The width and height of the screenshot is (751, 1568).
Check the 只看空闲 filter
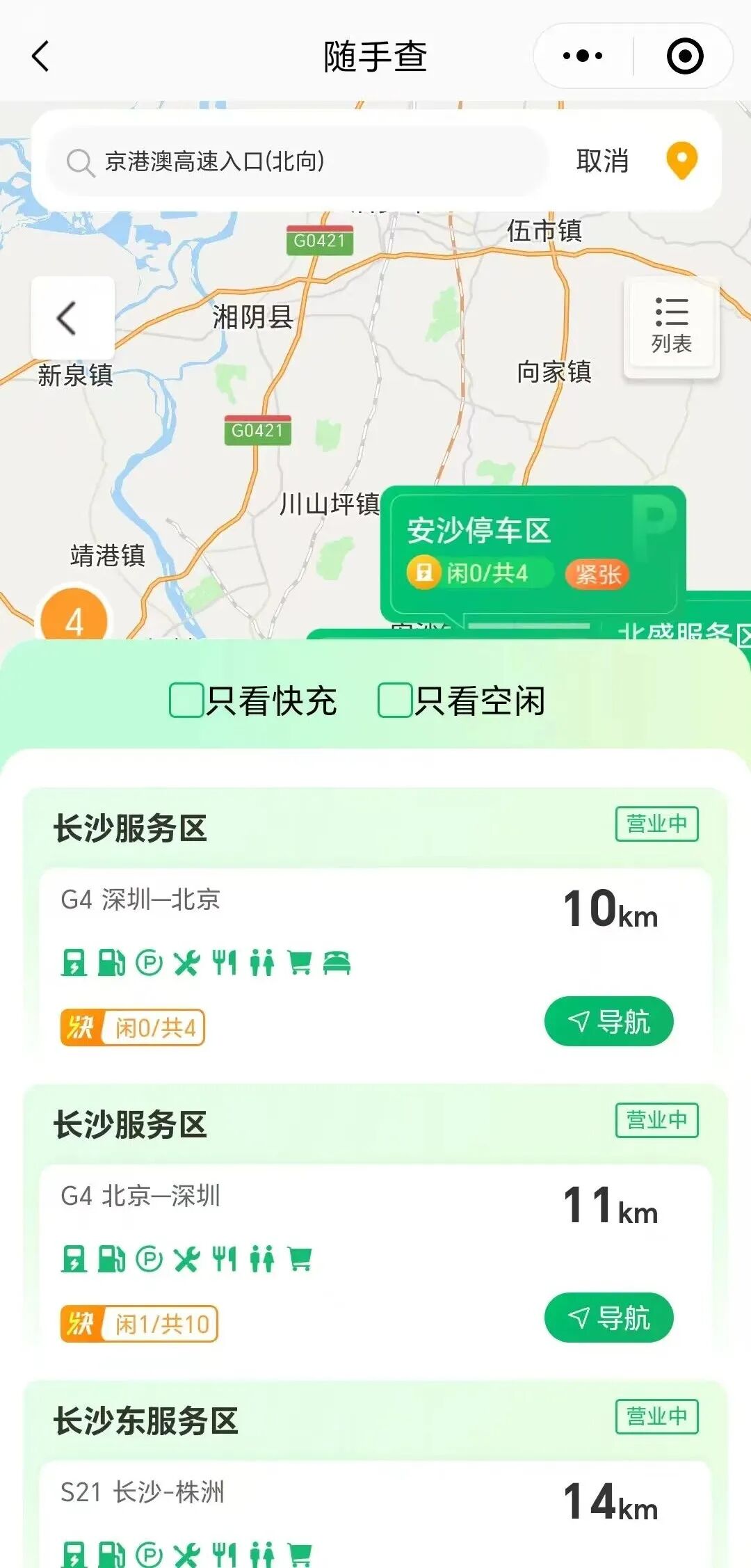pyautogui.click(x=395, y=700)
